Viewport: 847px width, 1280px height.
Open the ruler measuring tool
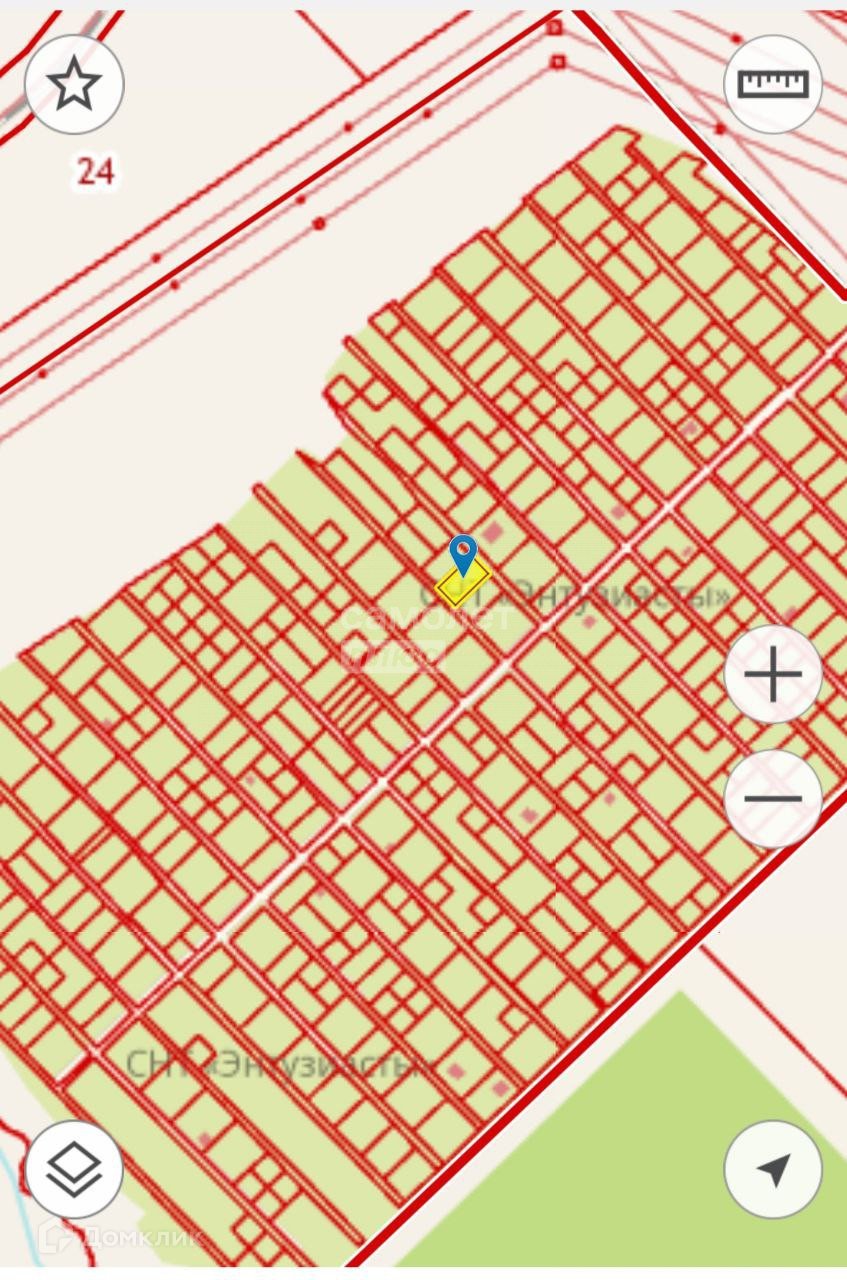tap(772, 85)
